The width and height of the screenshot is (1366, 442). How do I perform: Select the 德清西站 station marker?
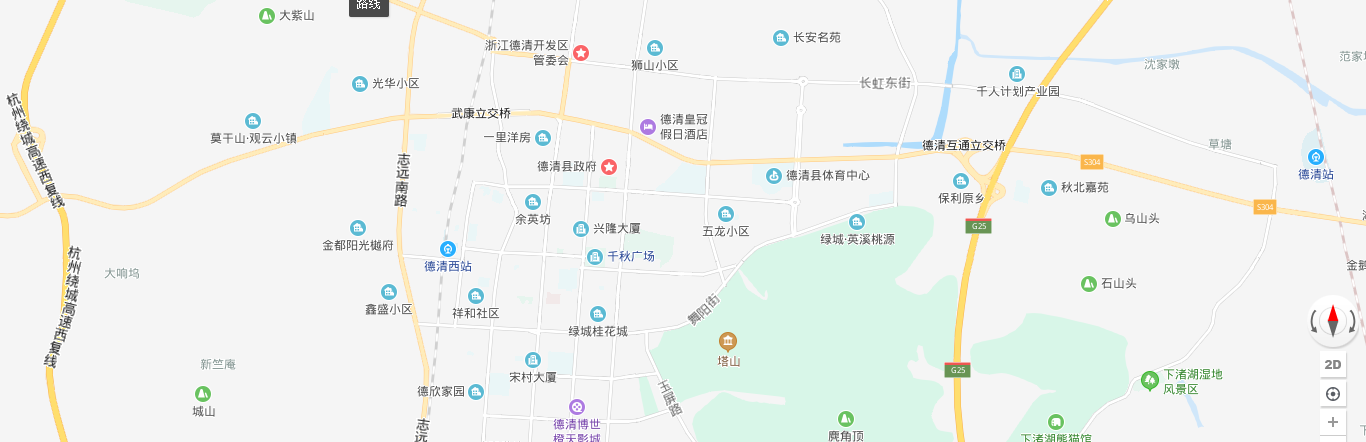point(448,248)
